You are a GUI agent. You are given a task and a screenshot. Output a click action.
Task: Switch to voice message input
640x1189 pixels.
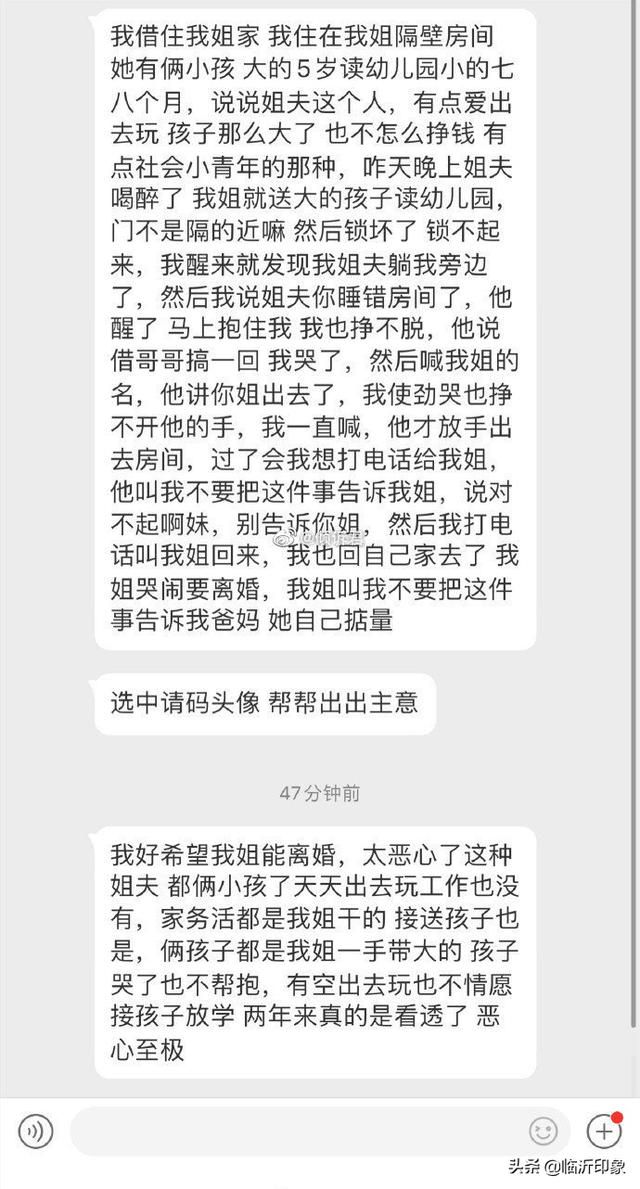36,1131
